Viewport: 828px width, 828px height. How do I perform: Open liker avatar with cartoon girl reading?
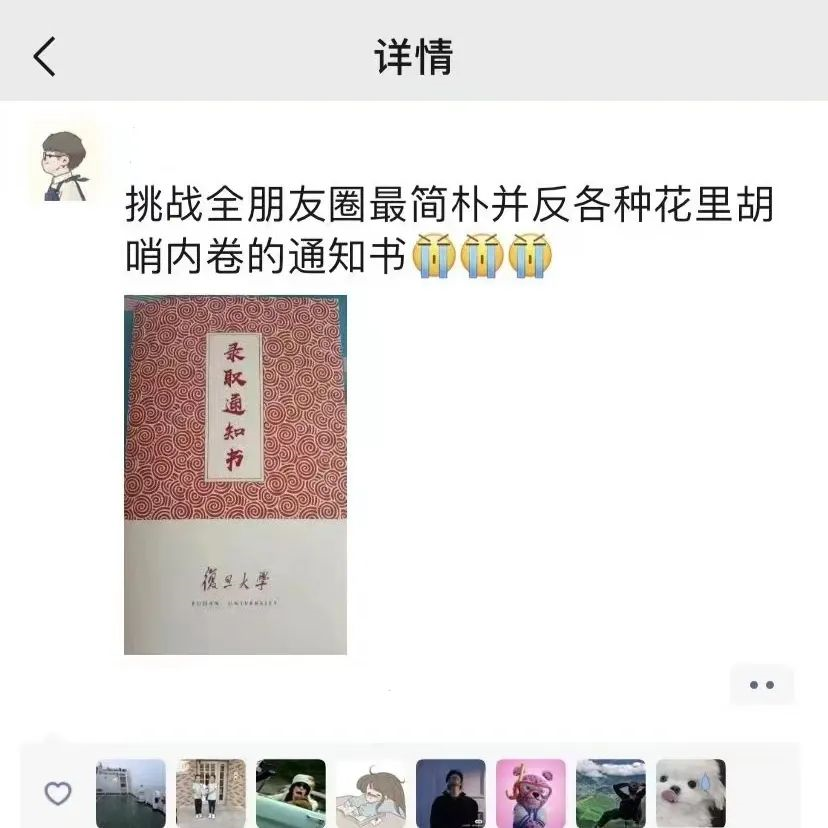371,793
